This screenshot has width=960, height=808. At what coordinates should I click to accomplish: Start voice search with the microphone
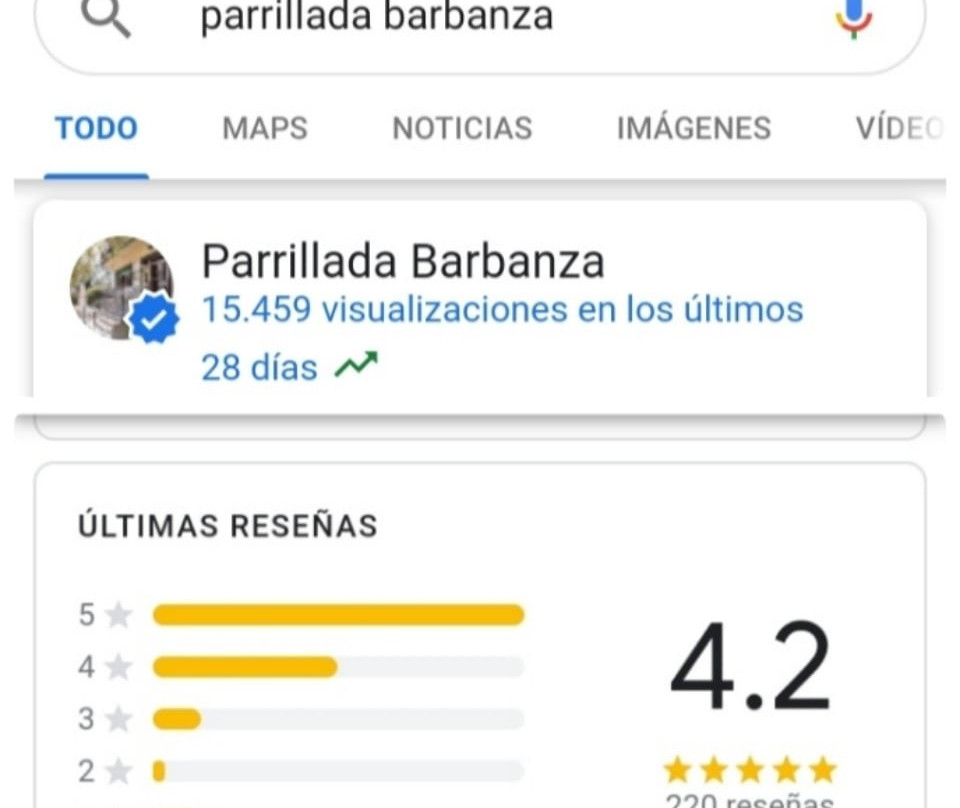point(853,18)
